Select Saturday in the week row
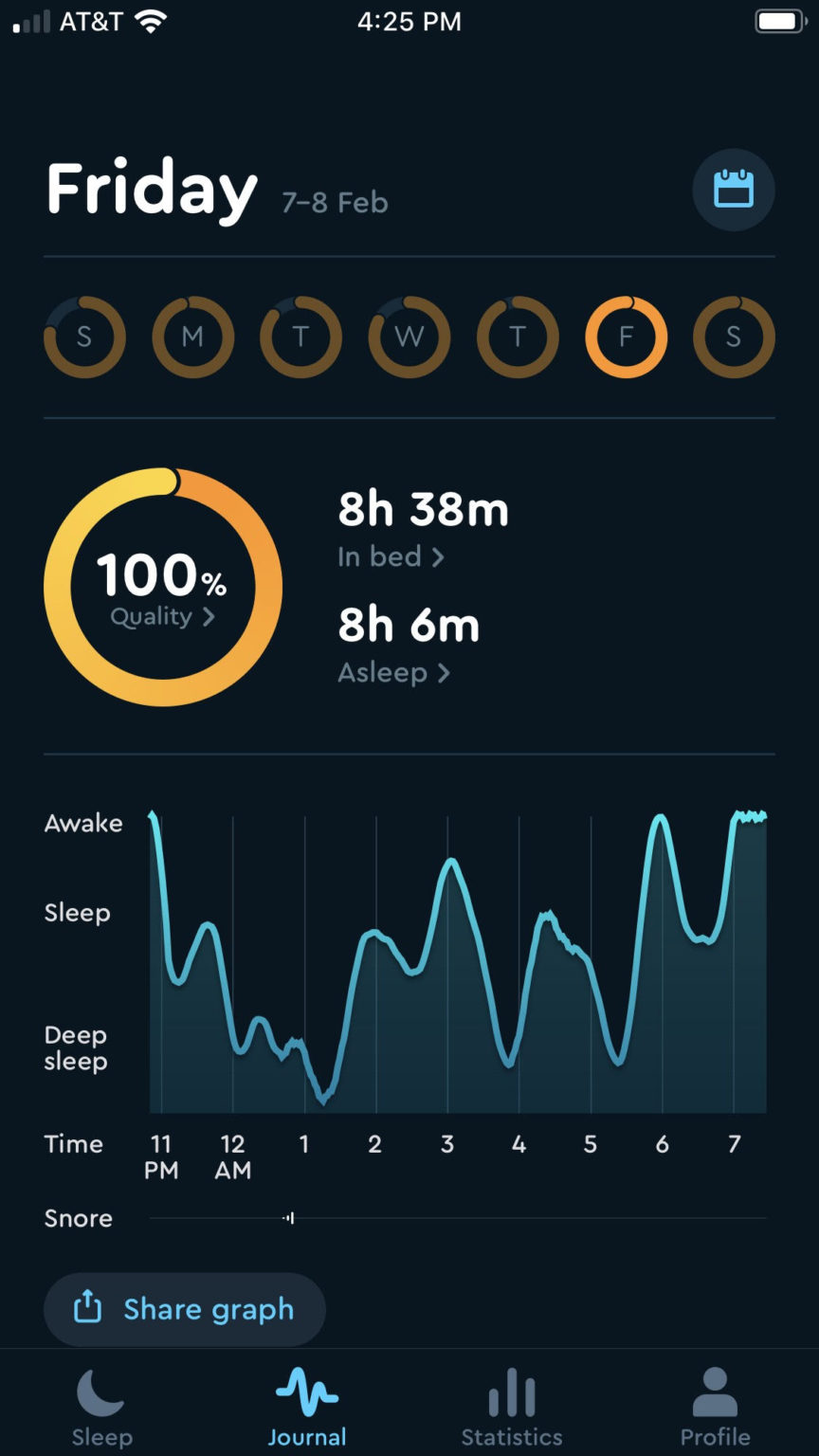Viewport: 819px width, 1456px height. click(x=734, y=337)
